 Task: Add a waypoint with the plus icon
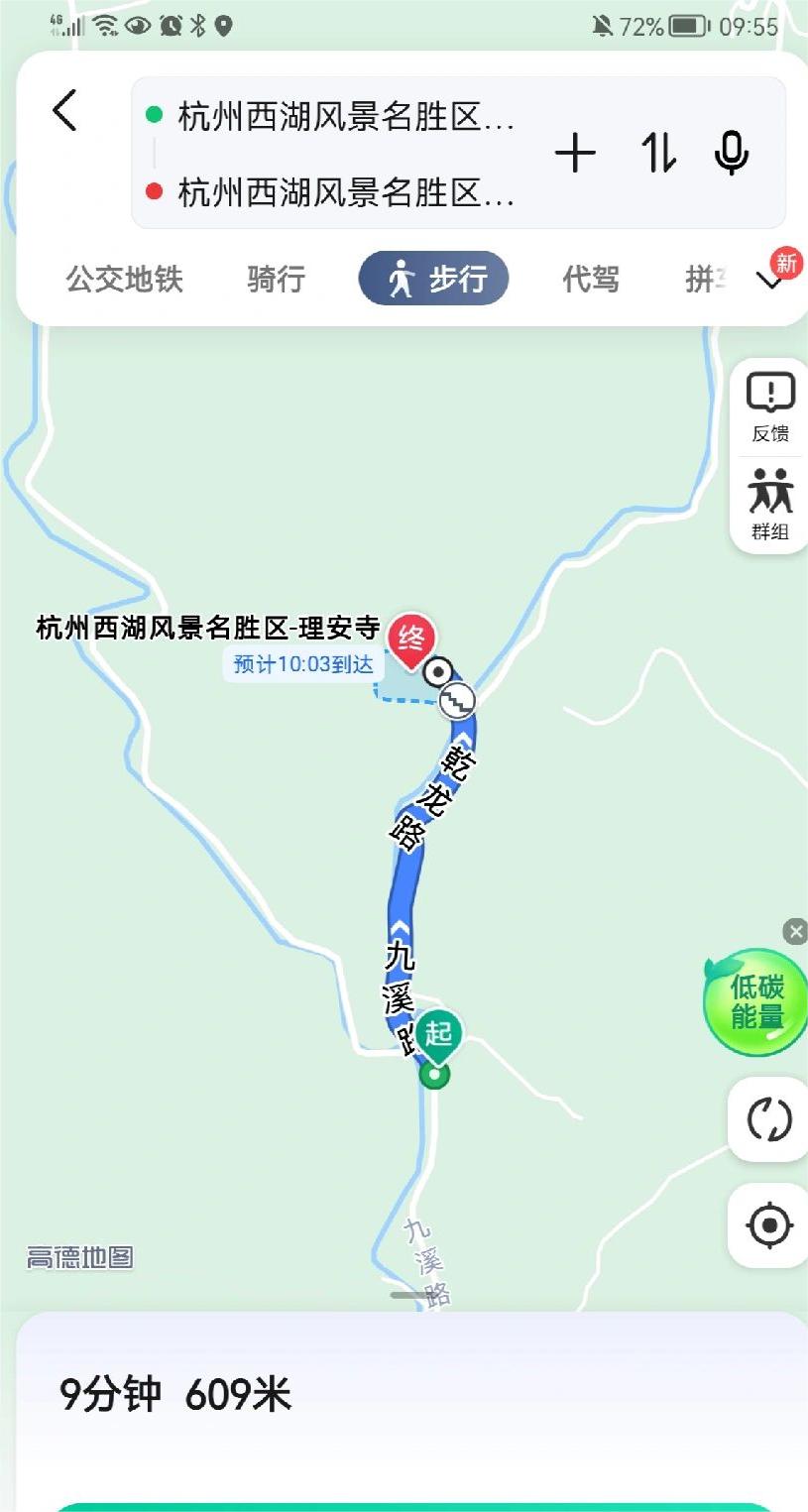[575, 154]
